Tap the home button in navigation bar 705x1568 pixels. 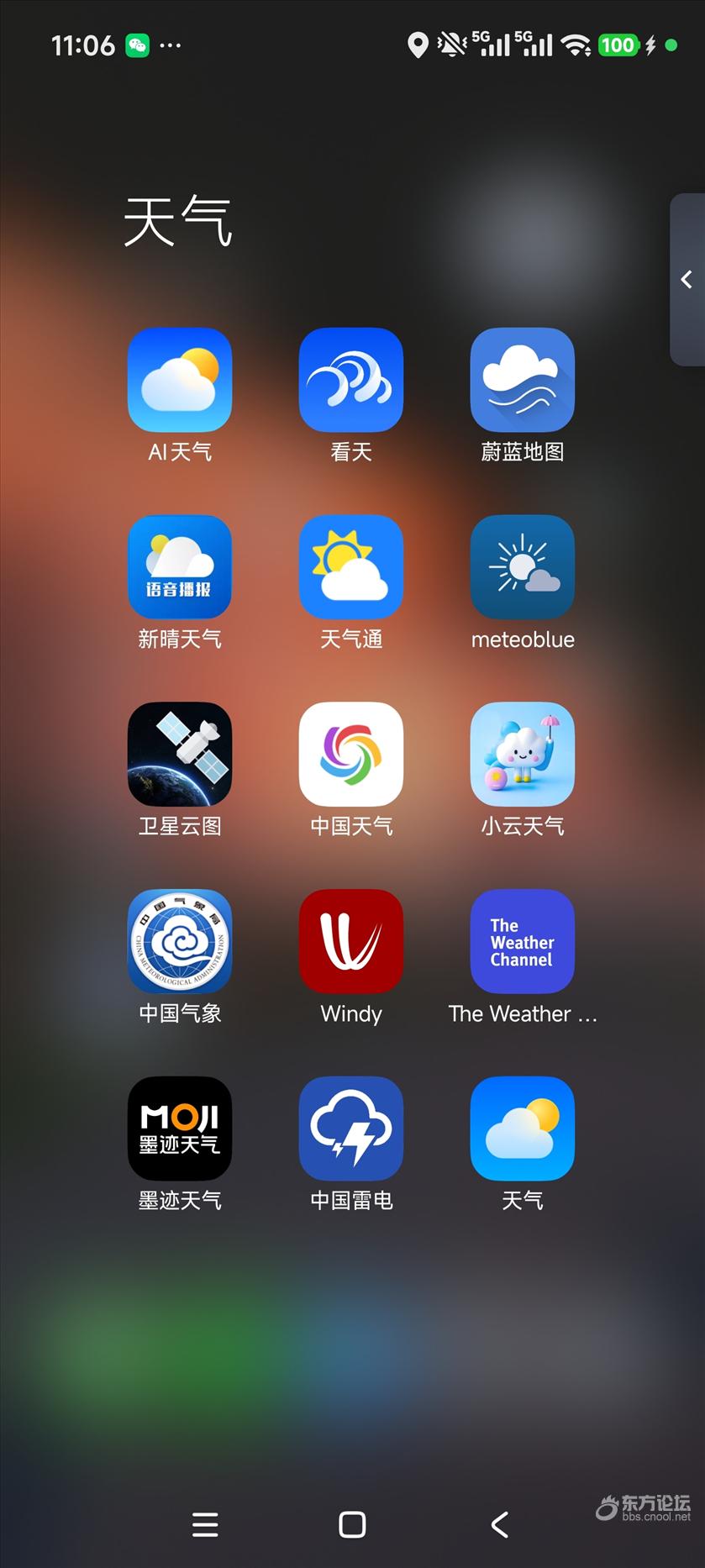[352, 1524]
